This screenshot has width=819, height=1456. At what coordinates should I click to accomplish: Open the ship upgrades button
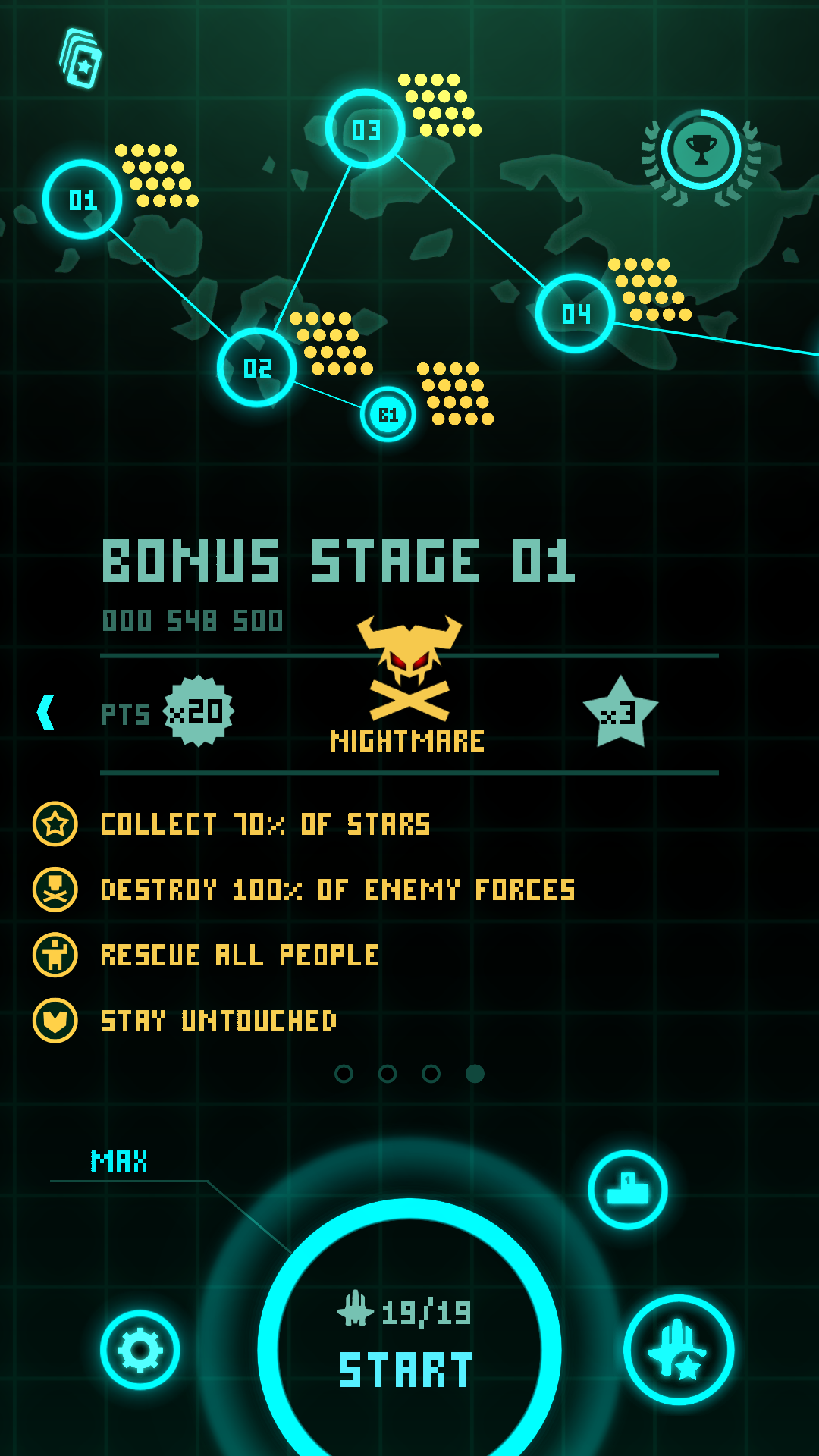(679, 1350)
